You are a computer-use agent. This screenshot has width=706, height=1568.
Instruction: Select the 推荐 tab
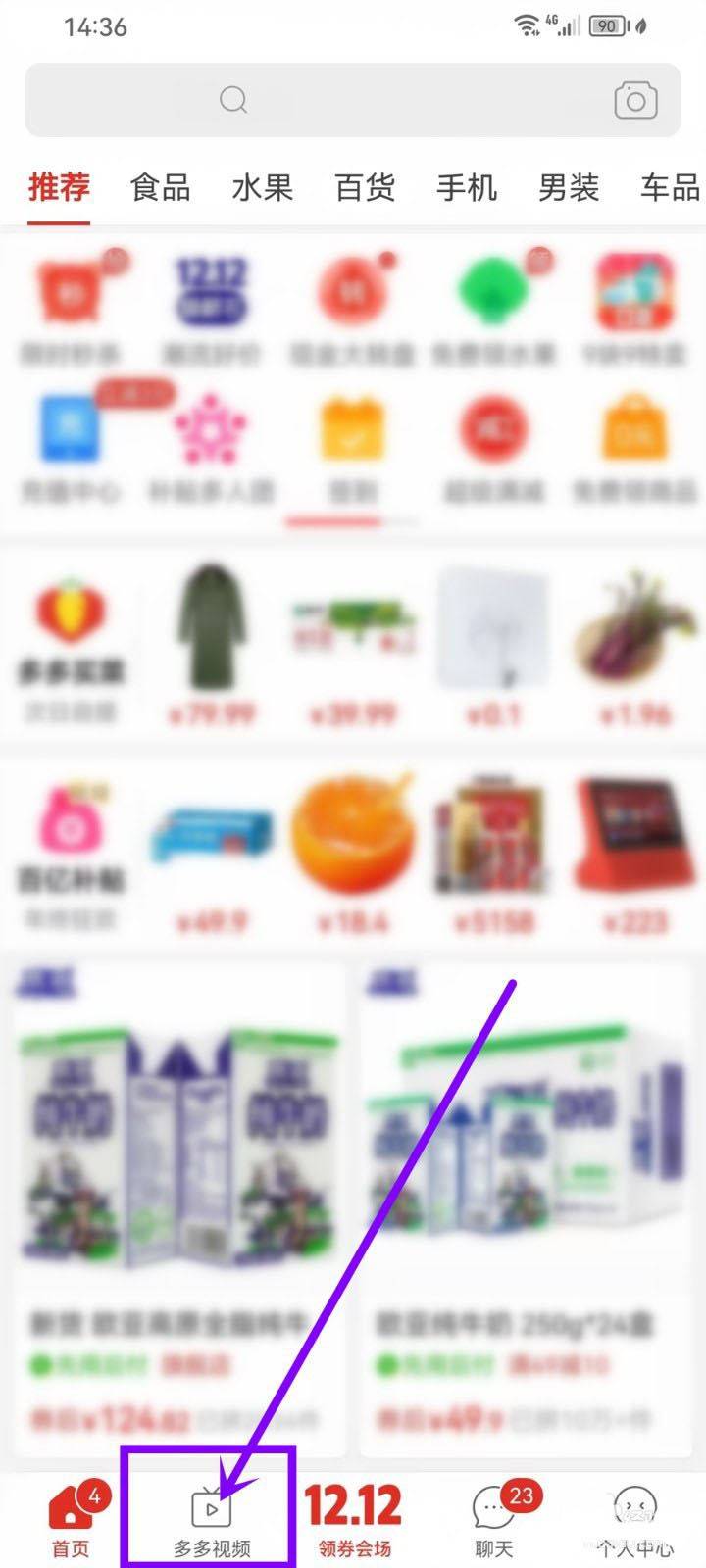[59, 187]
